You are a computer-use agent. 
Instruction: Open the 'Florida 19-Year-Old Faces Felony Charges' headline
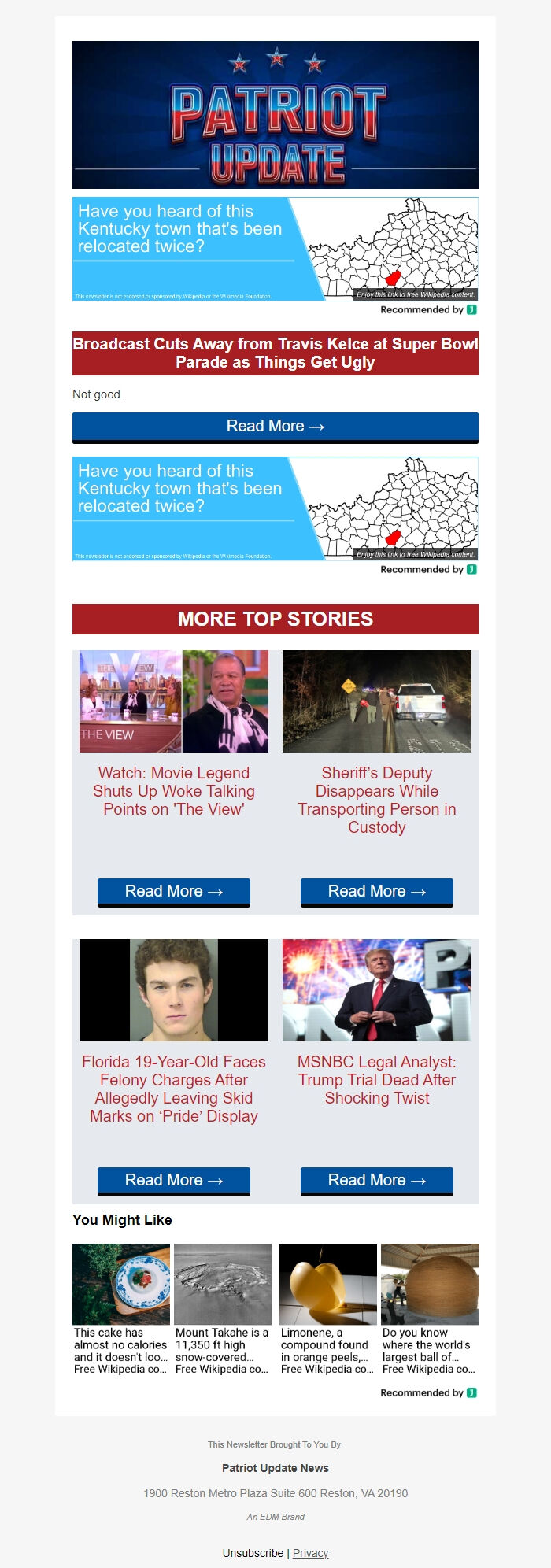tap(173, 1089)
